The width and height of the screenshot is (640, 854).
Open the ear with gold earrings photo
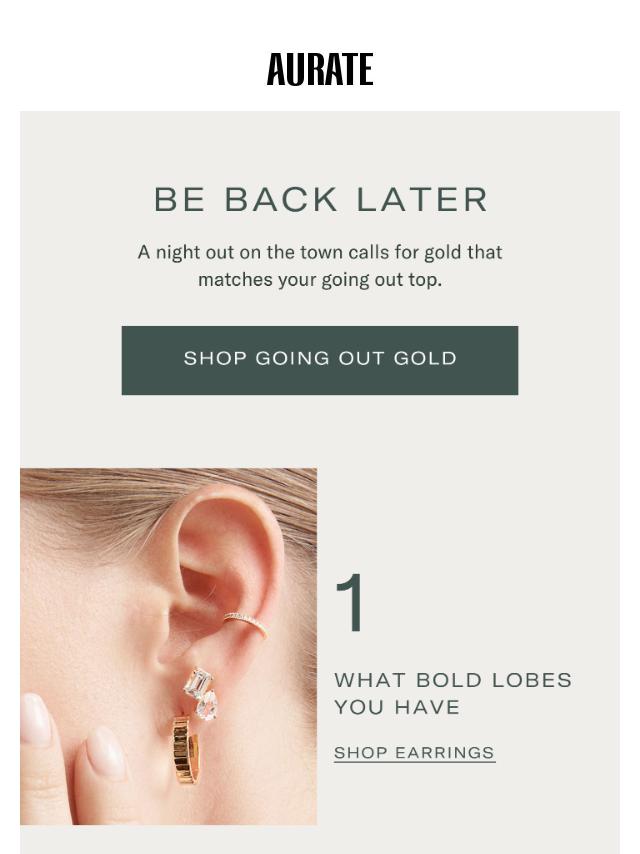click(x=168, y=646)
